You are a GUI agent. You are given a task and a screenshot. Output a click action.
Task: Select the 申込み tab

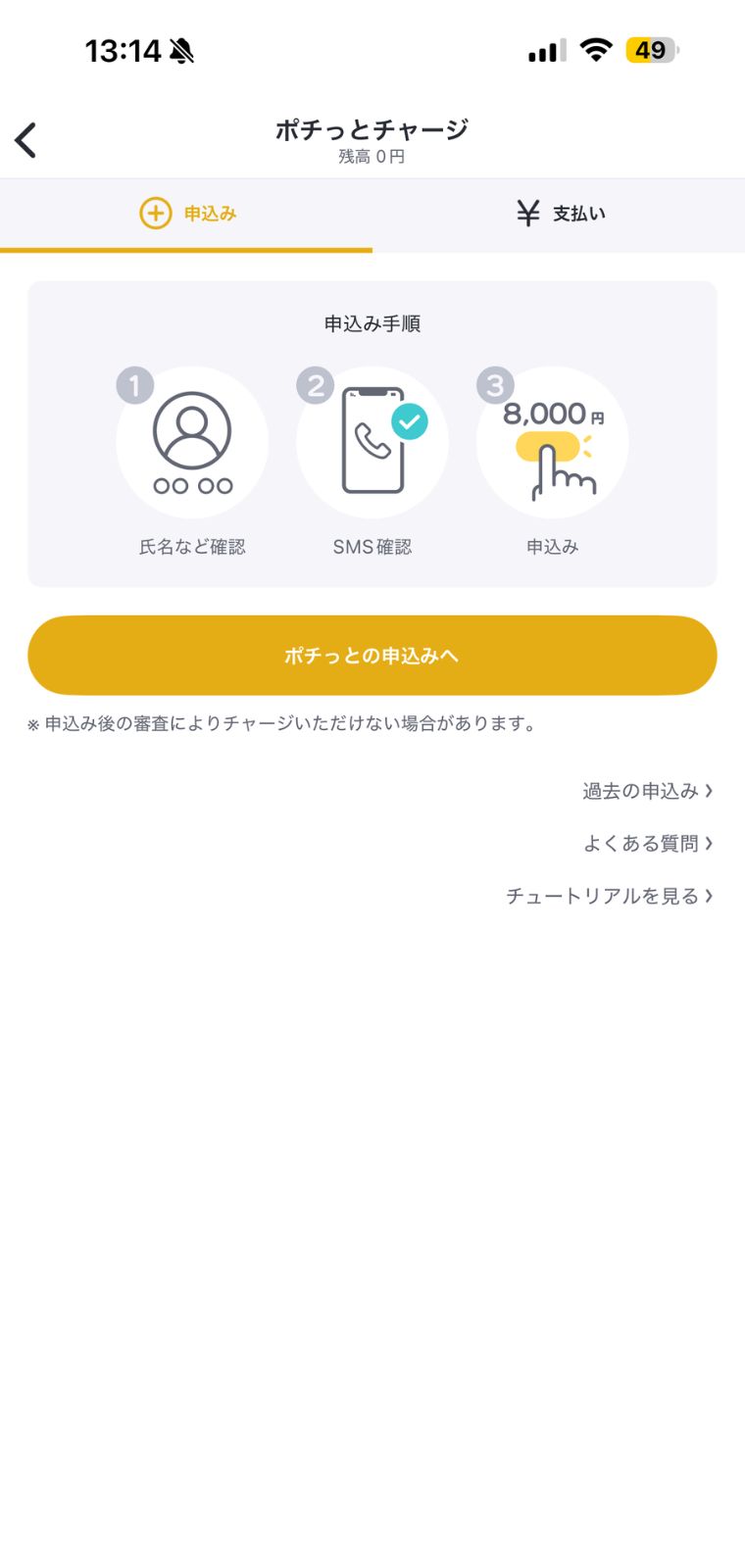(x=186, y=214)
